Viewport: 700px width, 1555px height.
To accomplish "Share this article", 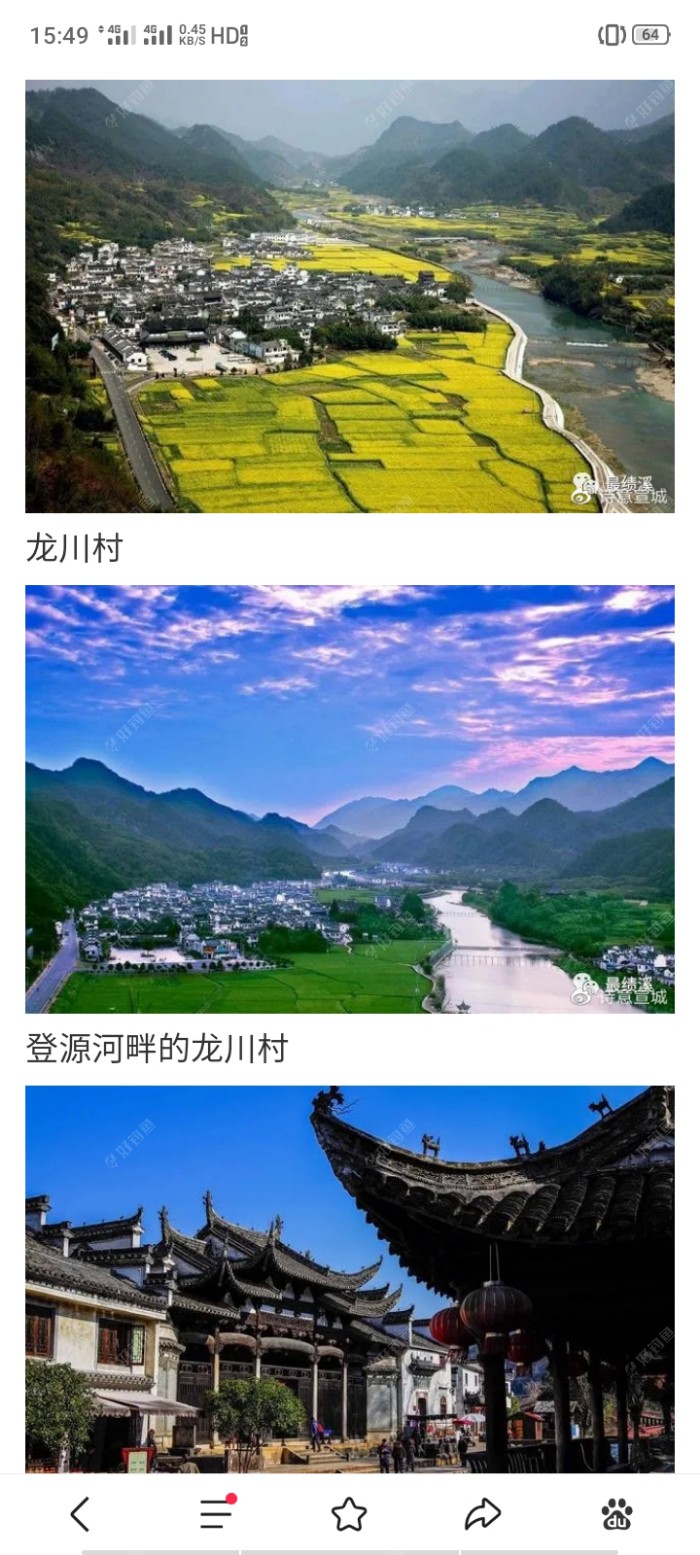I will 483,1515.
